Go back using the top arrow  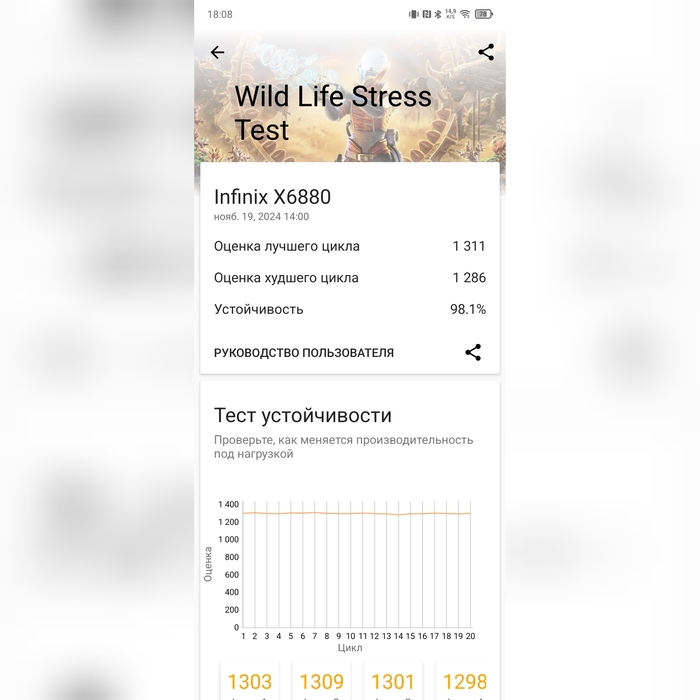(217, 52)
